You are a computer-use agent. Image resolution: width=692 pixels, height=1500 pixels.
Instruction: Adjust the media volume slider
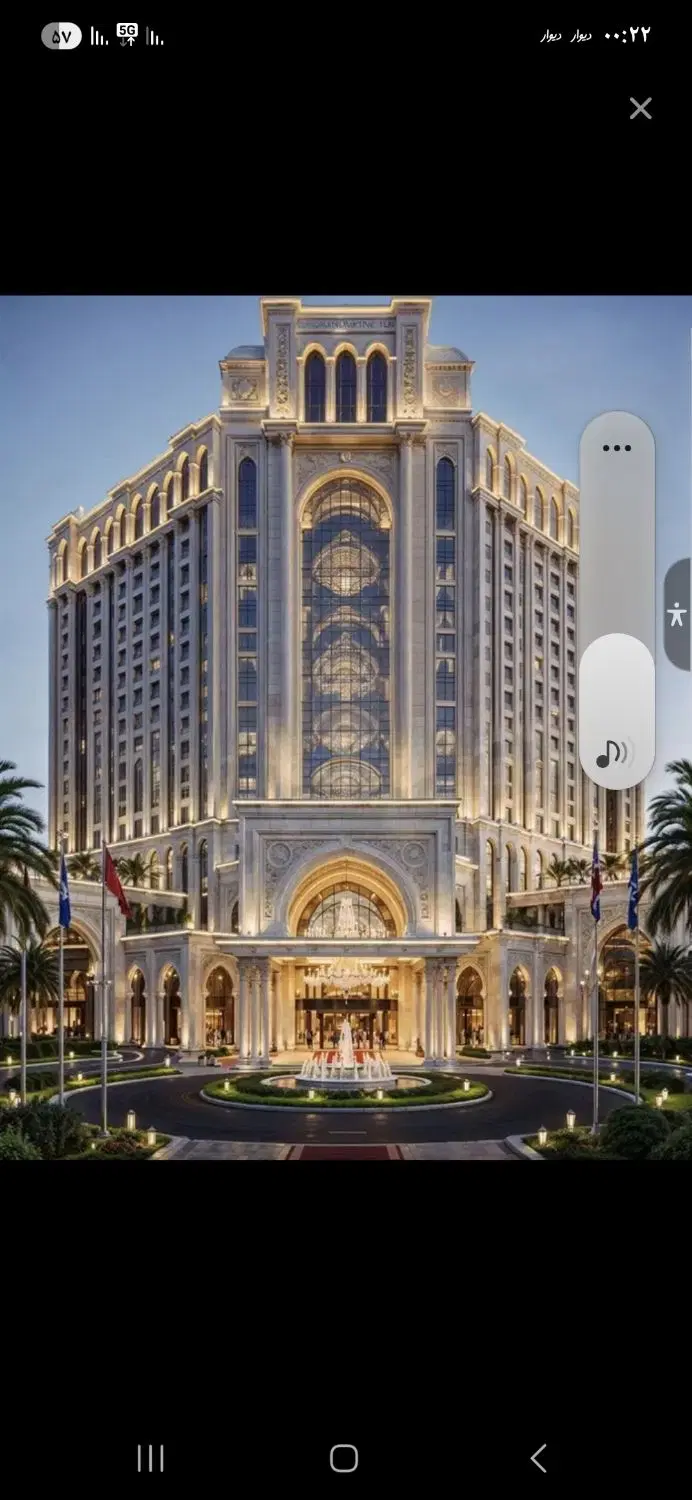click(x=617, y=600)
